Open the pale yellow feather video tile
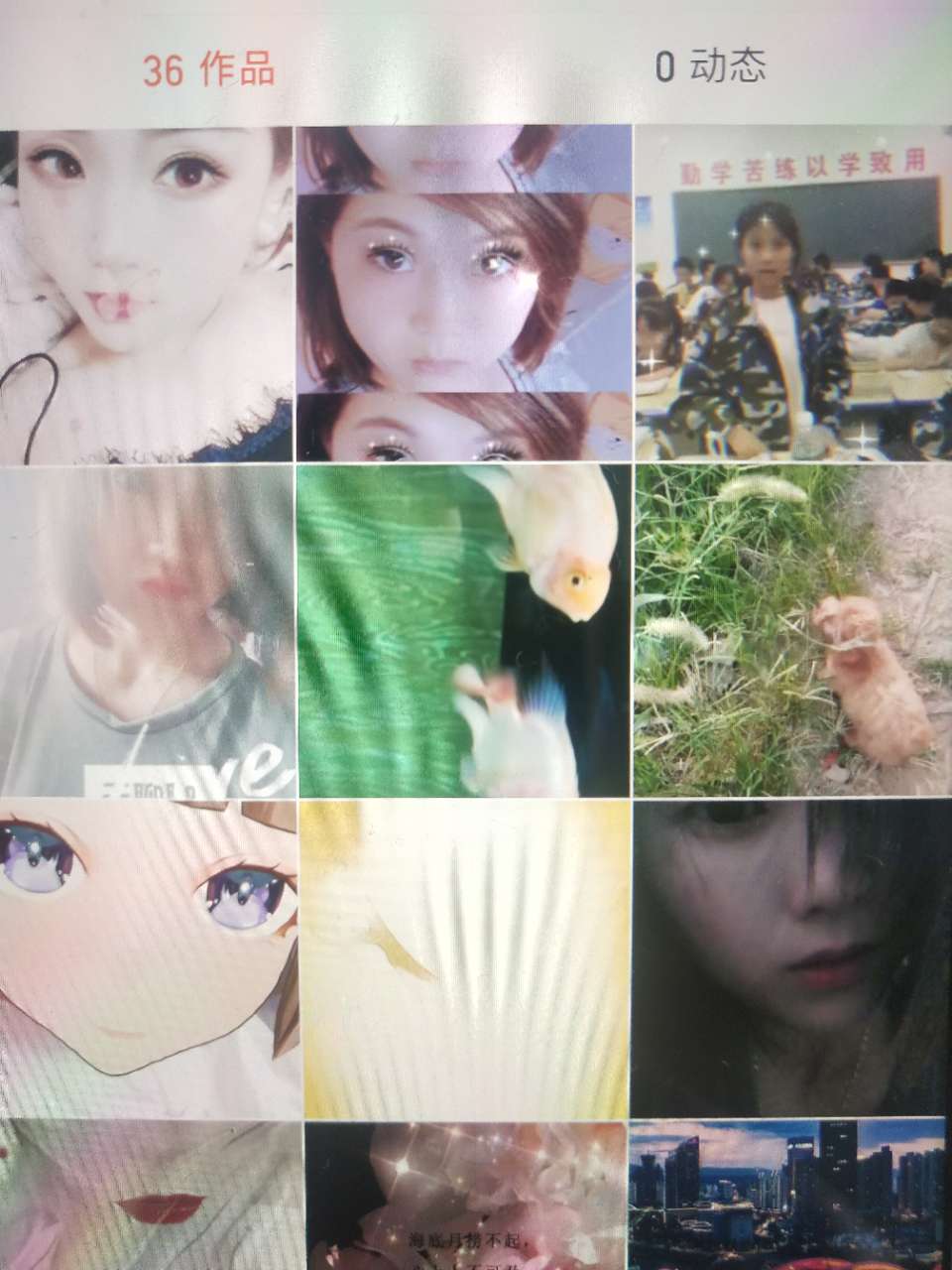The height and width of the screenshot is (1270, 952). pyautogui.click(x=463, y=958)
